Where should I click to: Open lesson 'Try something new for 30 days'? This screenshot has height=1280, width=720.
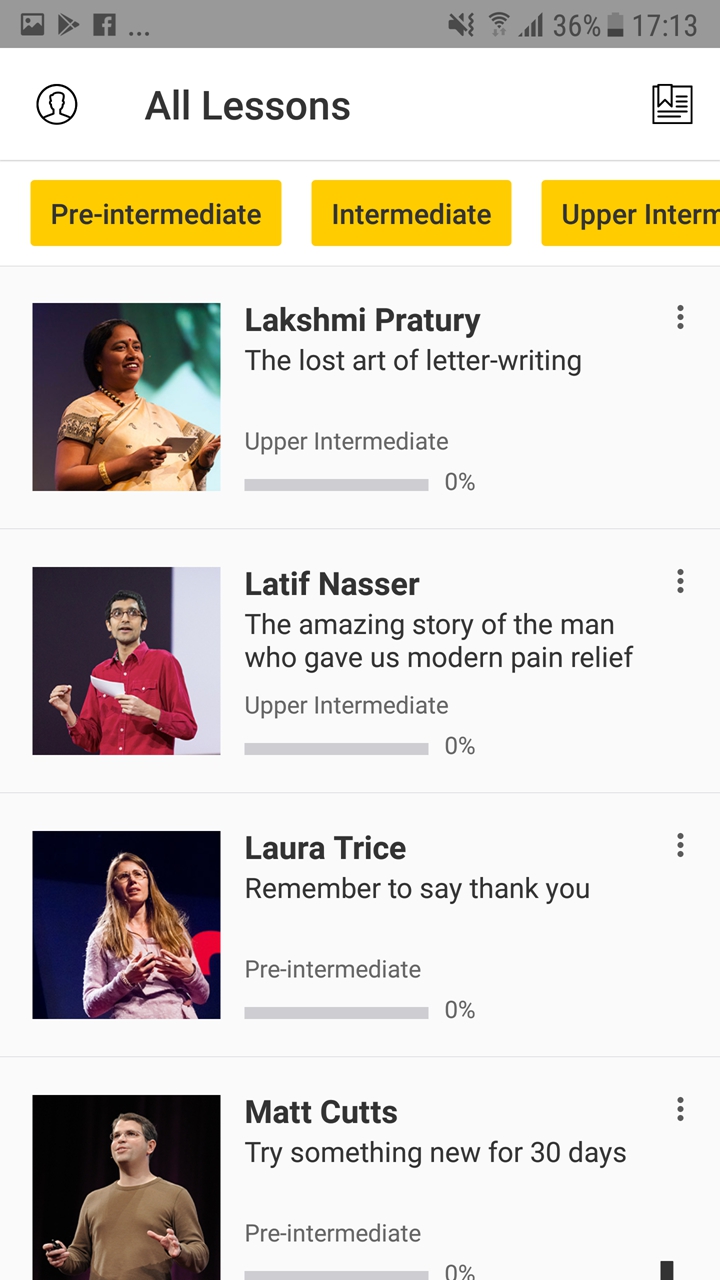tap(436, 1152)
